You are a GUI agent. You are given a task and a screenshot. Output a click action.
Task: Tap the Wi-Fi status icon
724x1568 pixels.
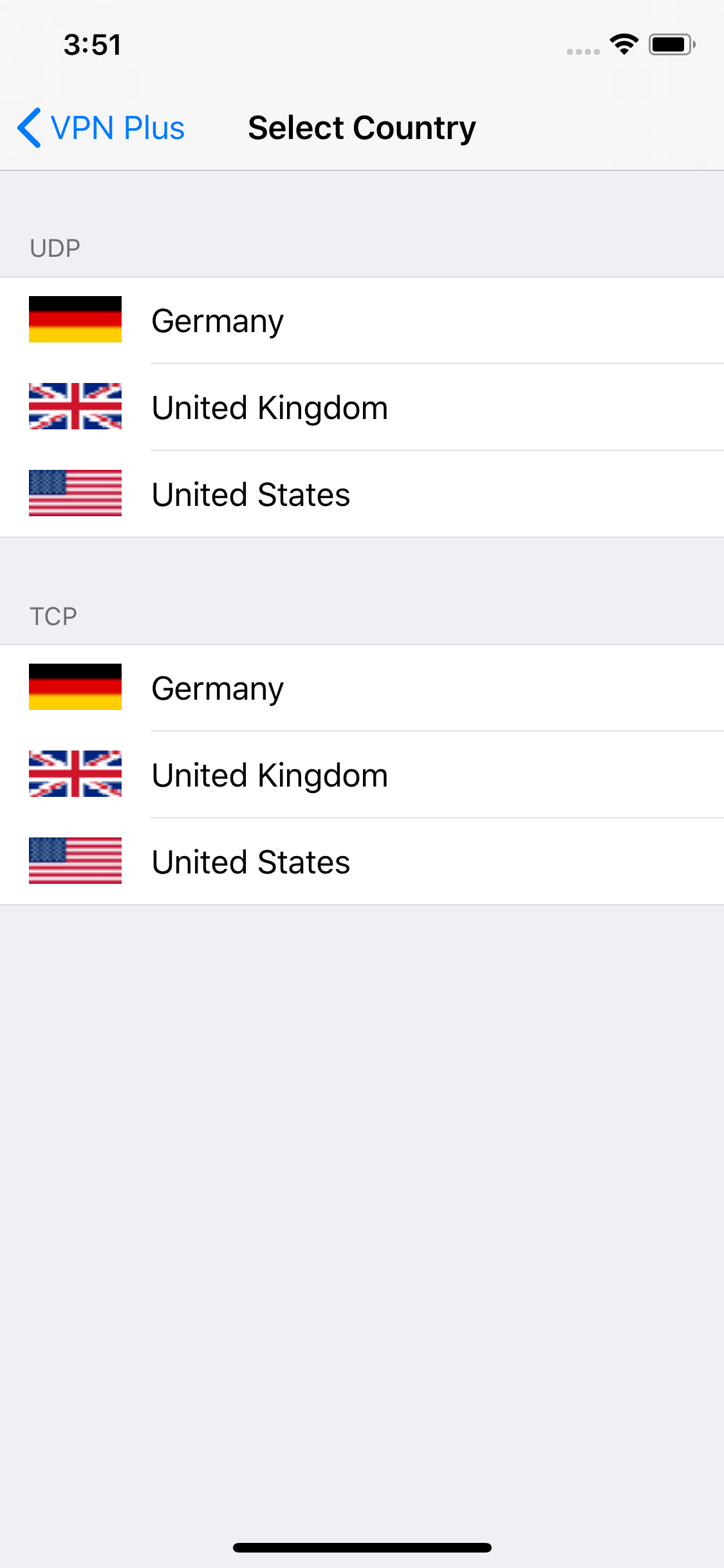click(x=622, y=44)
